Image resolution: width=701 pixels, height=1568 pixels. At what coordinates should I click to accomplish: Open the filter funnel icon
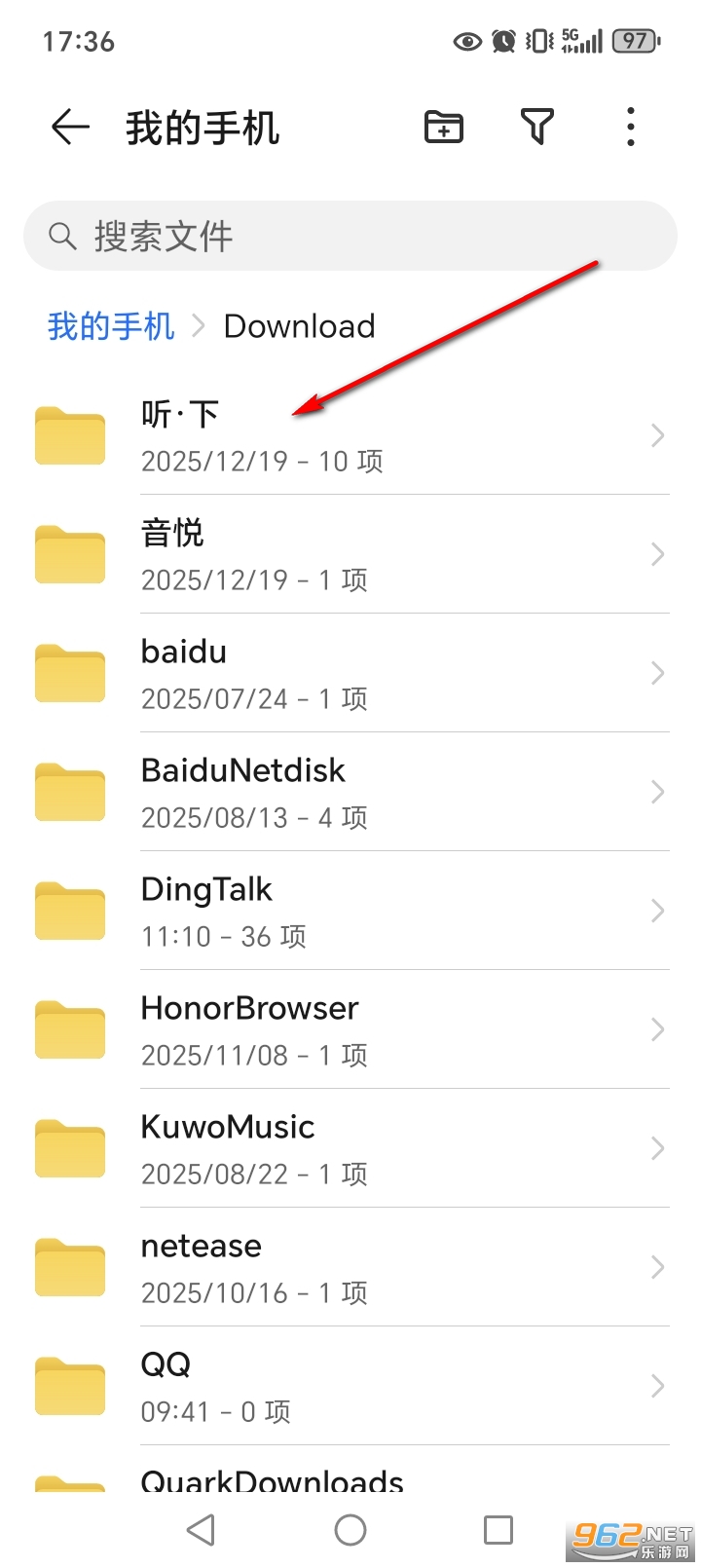(537, 128)
